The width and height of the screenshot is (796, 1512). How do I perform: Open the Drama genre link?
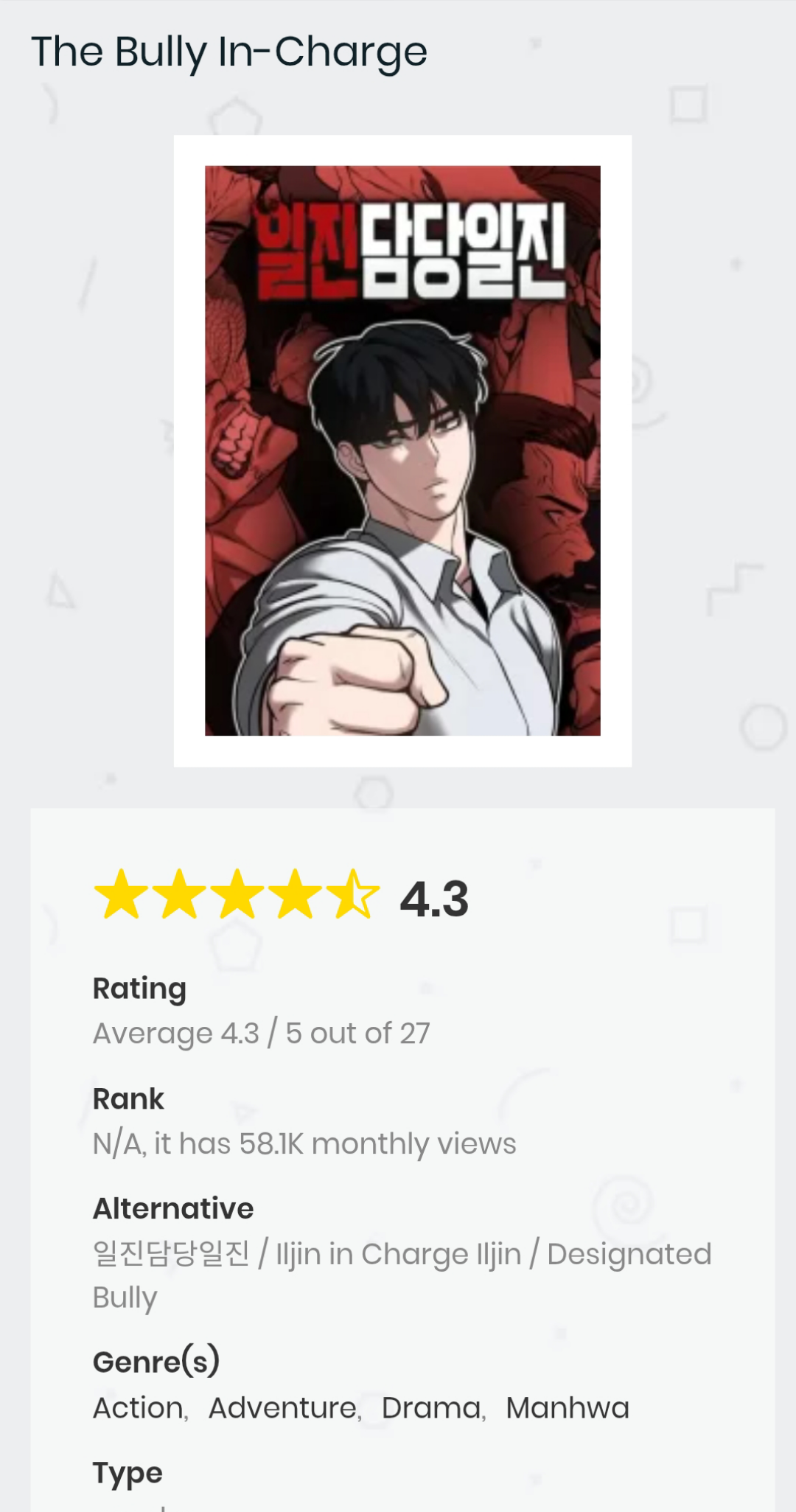431,1408
